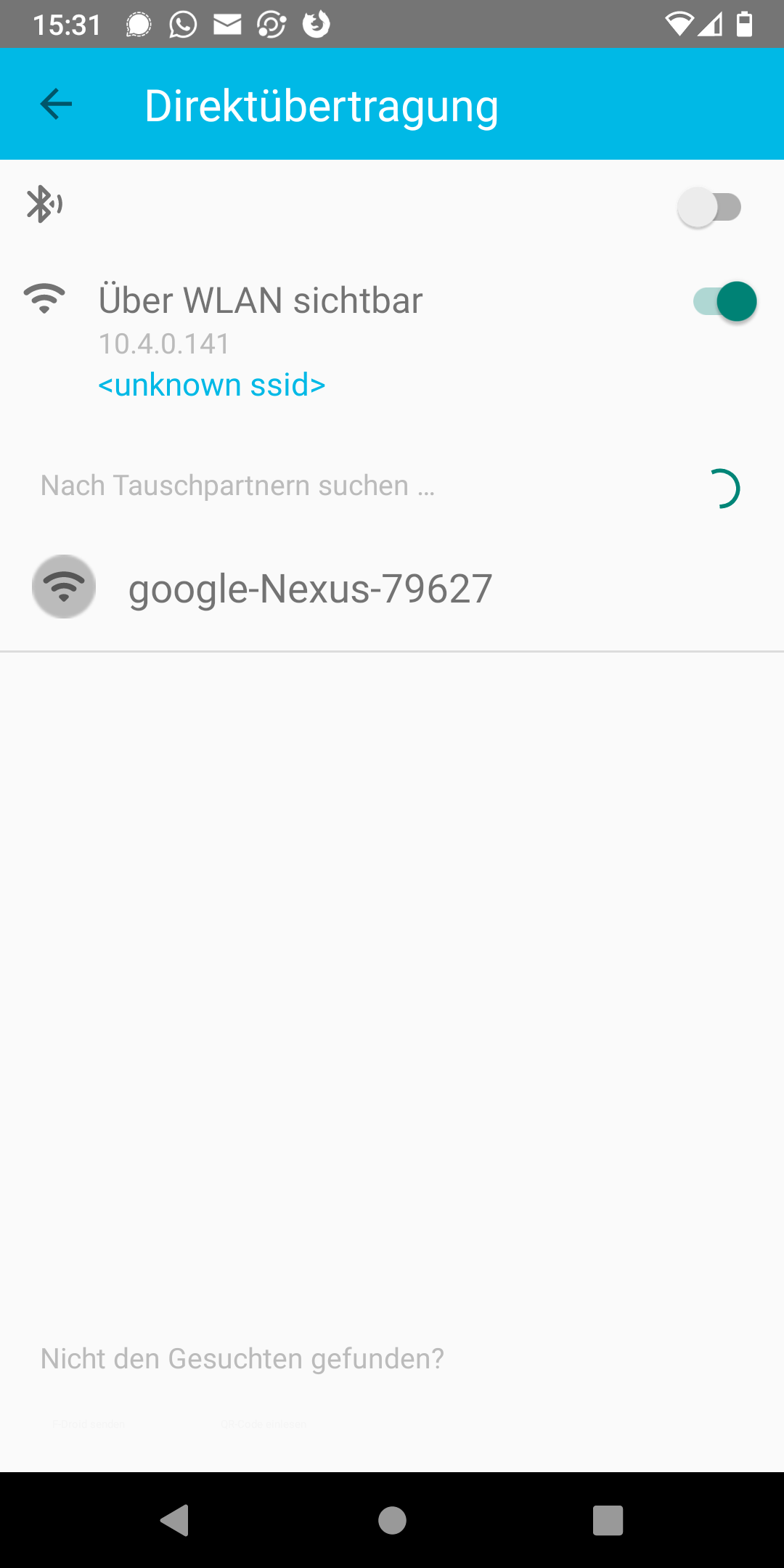This screenshot has width=784, height=1568.
Task: Turn on Bluetooth visibility switch
Action: point(709,208)
